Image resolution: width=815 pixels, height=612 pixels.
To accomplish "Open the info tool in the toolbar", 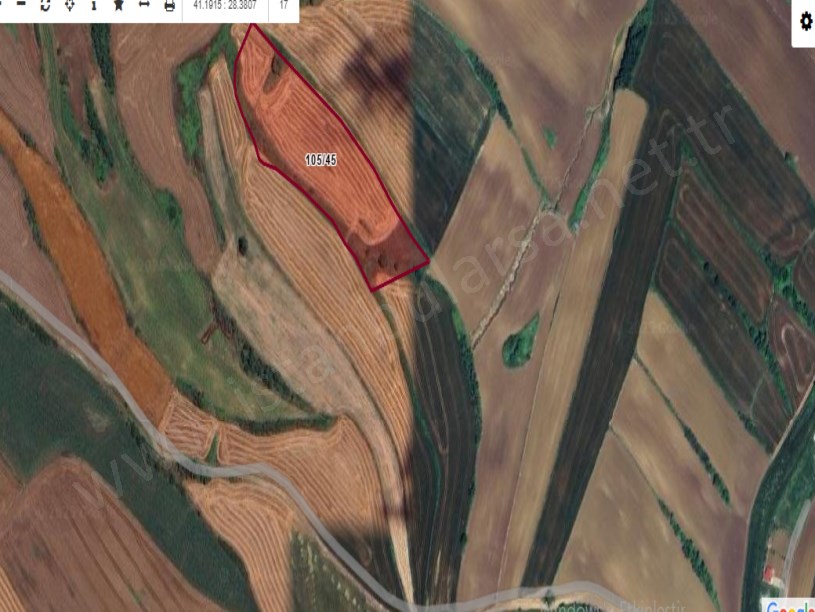I will tap(94, 5).
